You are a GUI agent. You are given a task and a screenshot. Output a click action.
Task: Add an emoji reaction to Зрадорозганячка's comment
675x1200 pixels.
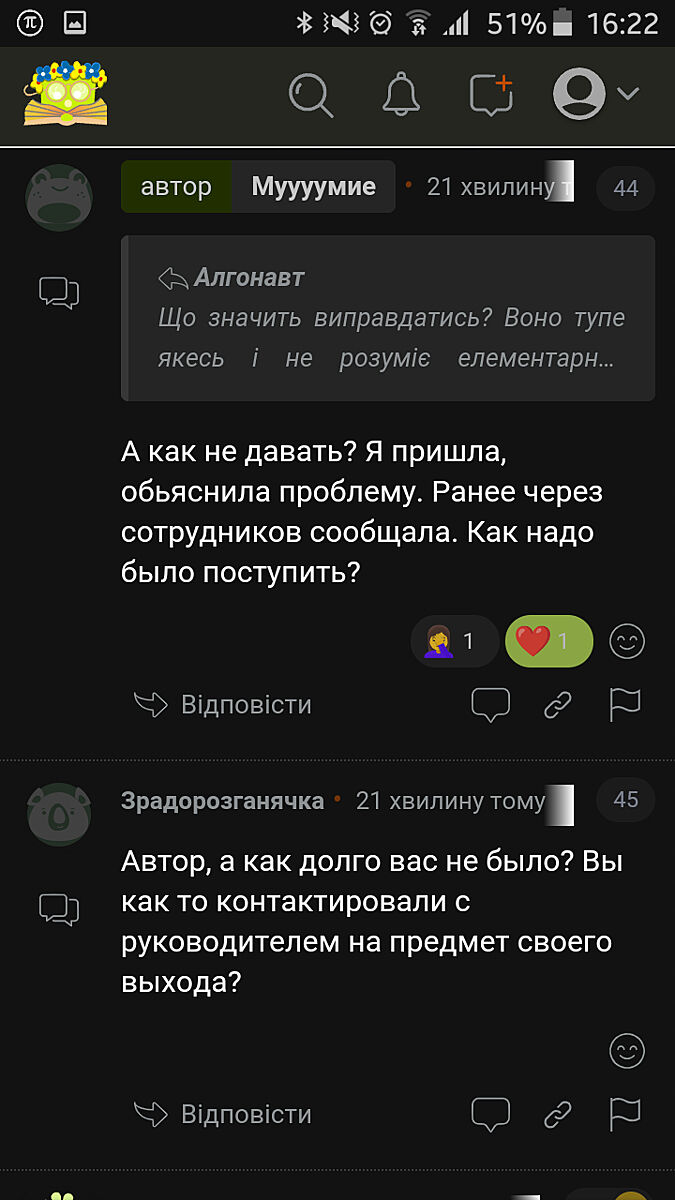coord(627,1051)
